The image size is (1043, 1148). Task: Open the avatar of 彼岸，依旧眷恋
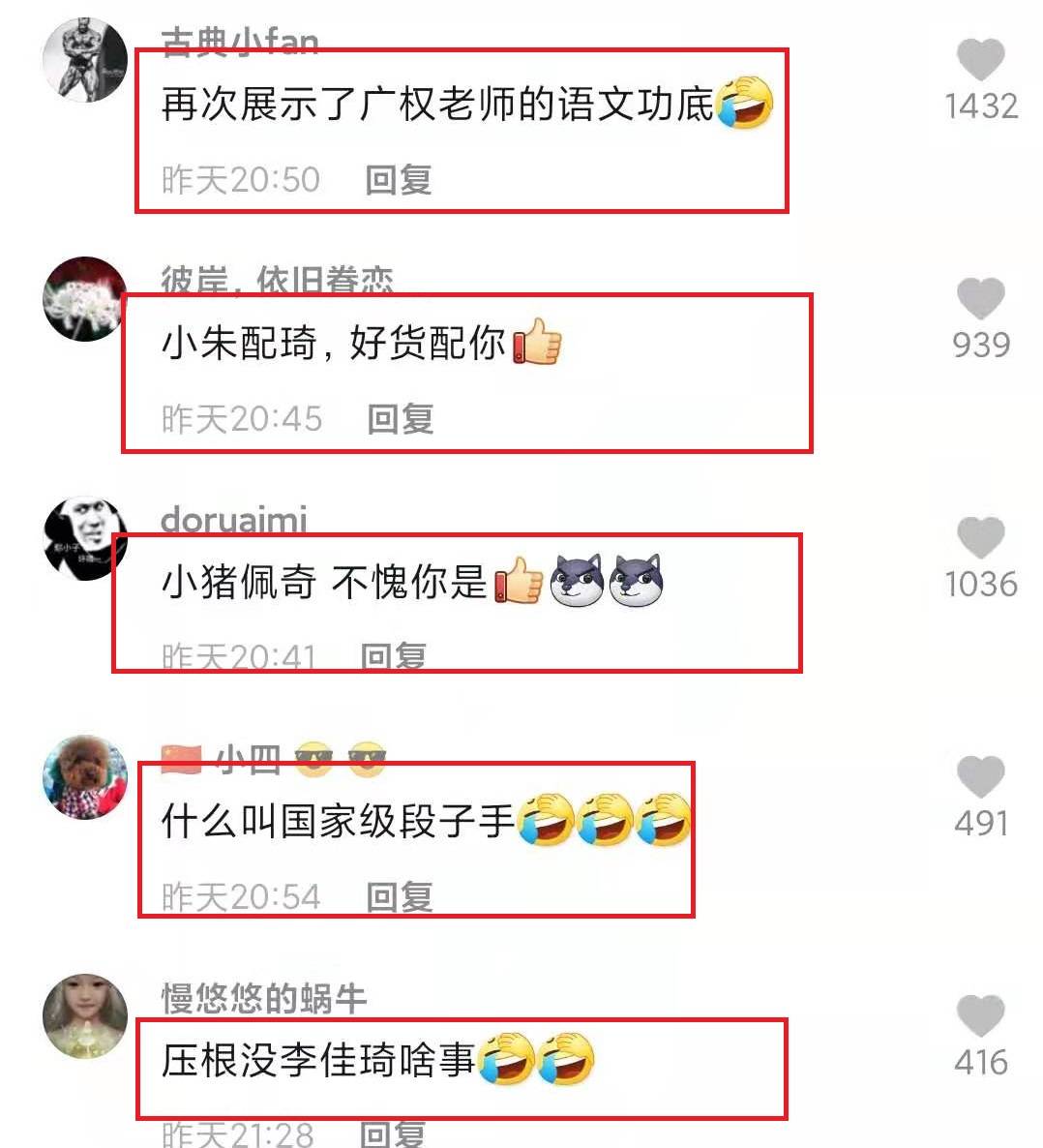point(85,299)
